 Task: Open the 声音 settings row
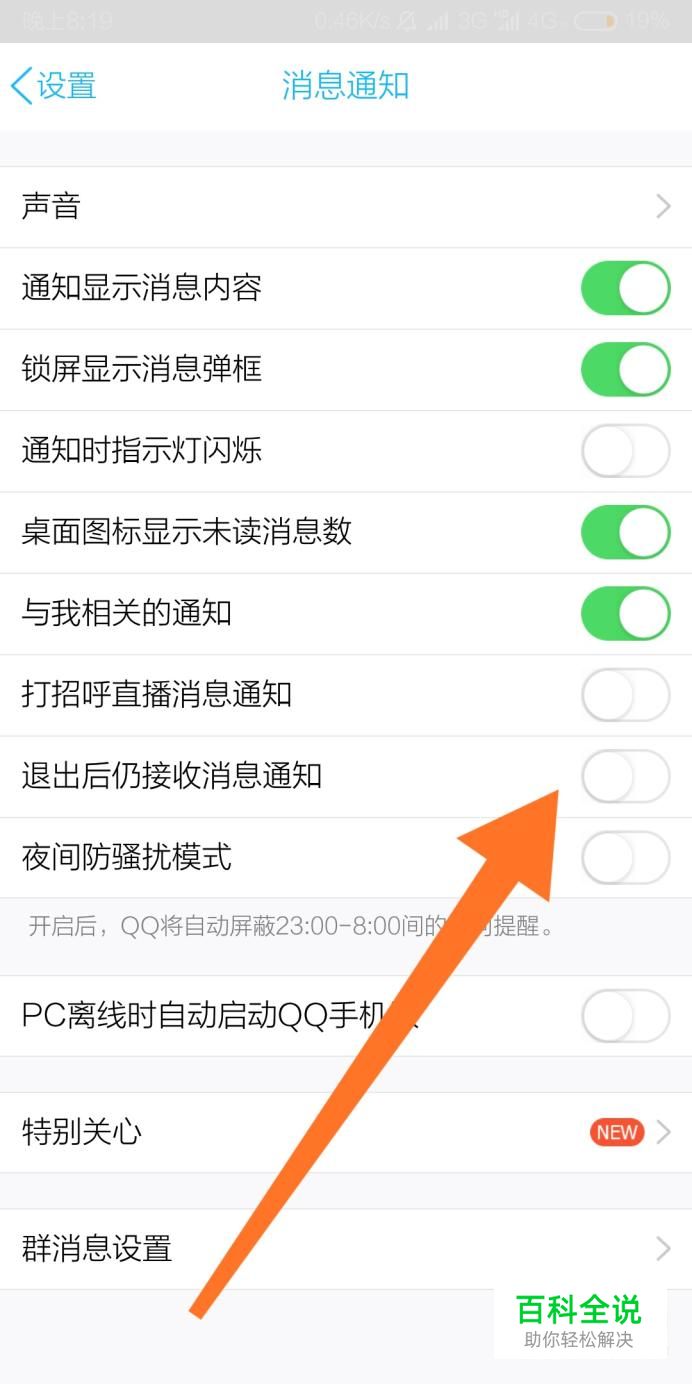346,207
